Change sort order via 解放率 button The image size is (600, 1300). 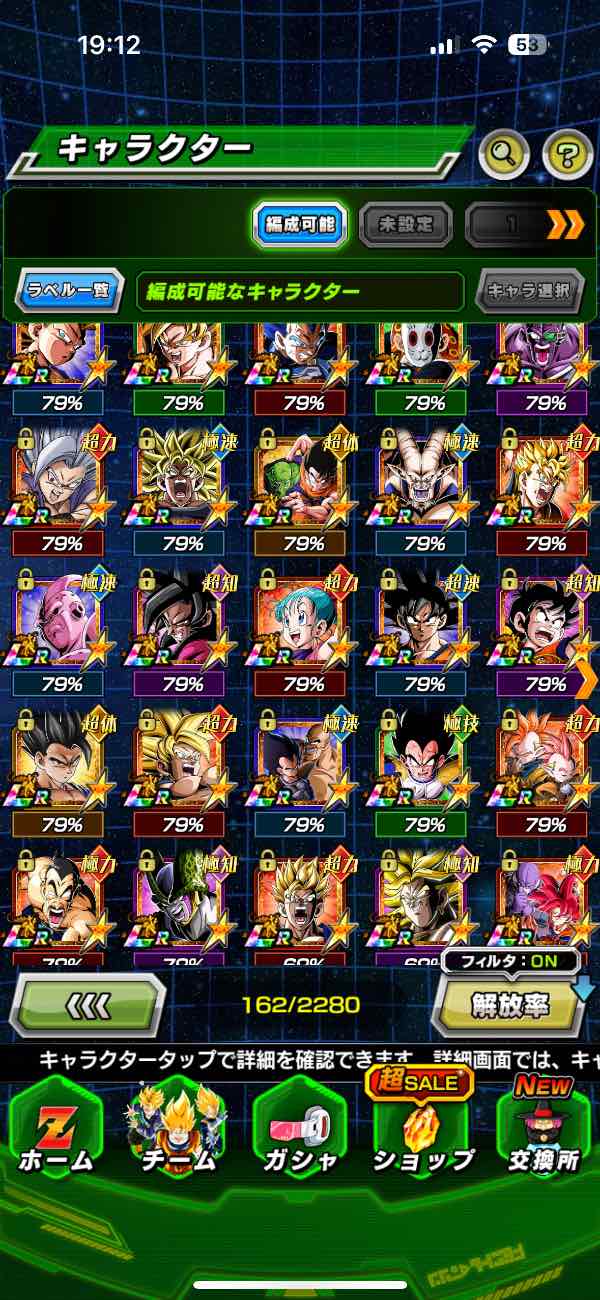pos(510,1004)
